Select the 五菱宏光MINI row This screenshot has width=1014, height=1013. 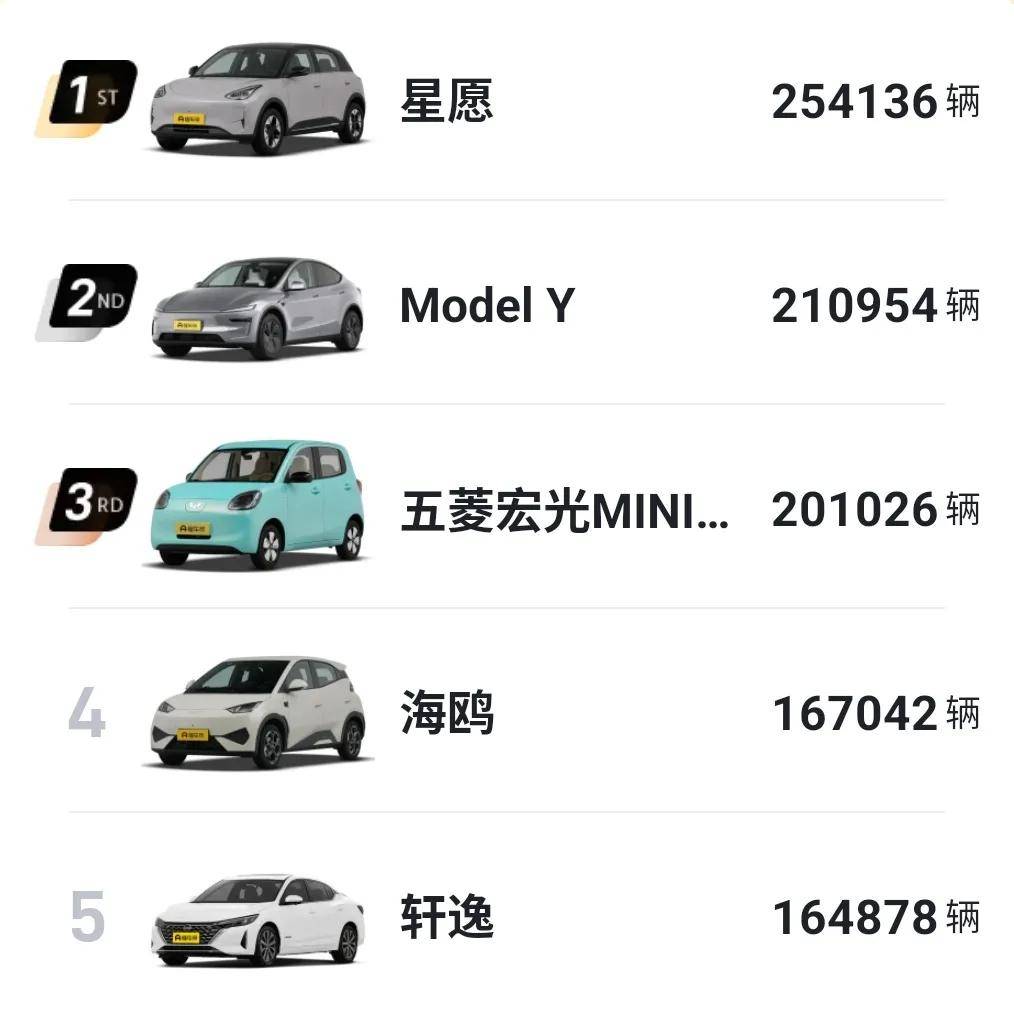(563, 510)
